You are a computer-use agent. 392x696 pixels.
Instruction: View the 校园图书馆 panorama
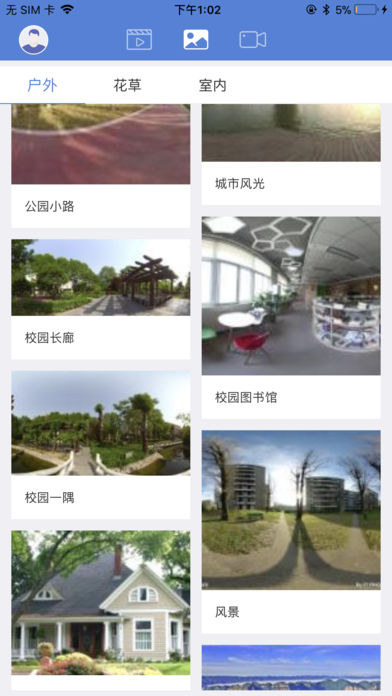pos(291,318)
